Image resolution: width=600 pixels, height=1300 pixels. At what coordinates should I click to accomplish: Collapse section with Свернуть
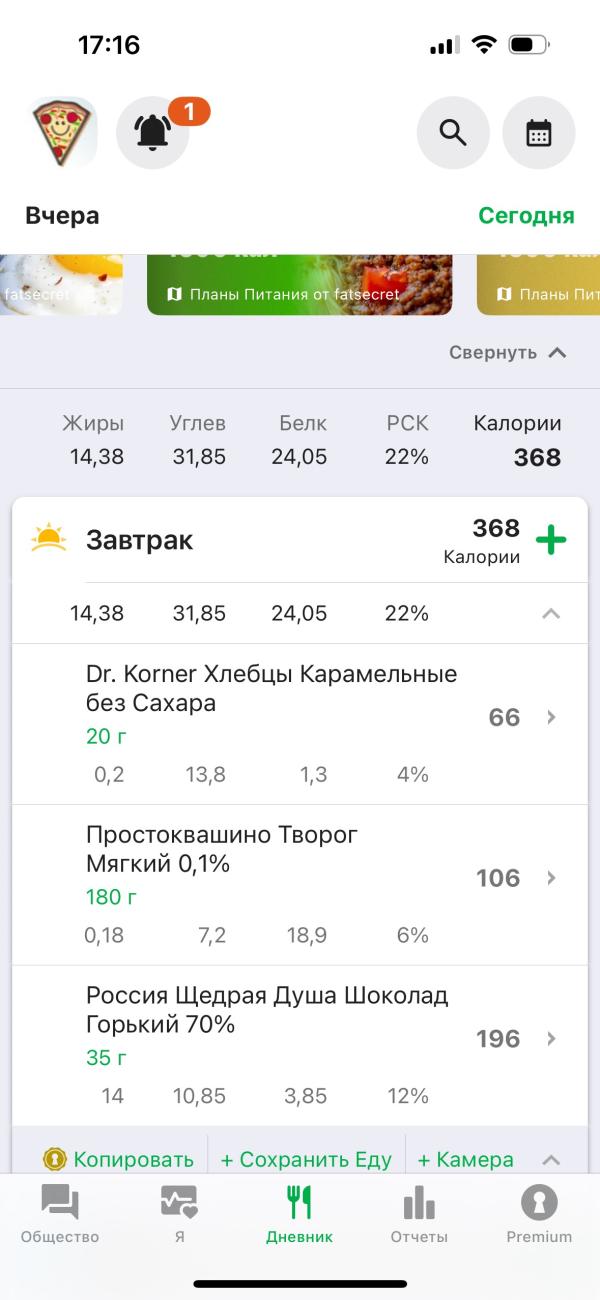[508, 352]
